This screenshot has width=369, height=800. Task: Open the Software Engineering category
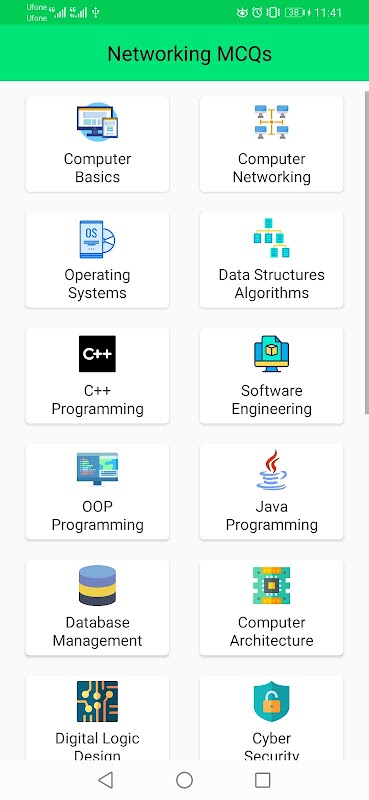click(x=271, y=376)
